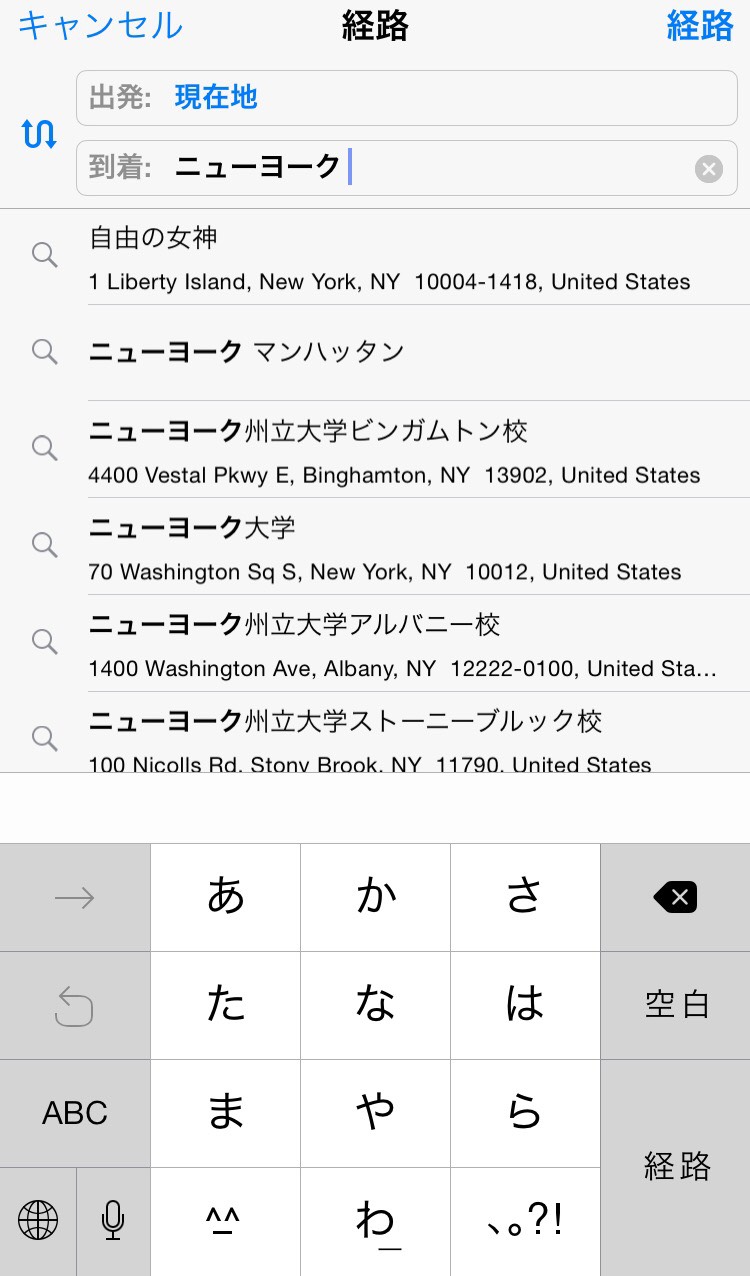Image resolution: width=750 pixels, height=1276 pixels.
Task: Open ニューヨーク州立大学ストーニーブルック校 result
Action: coord(400,738)
